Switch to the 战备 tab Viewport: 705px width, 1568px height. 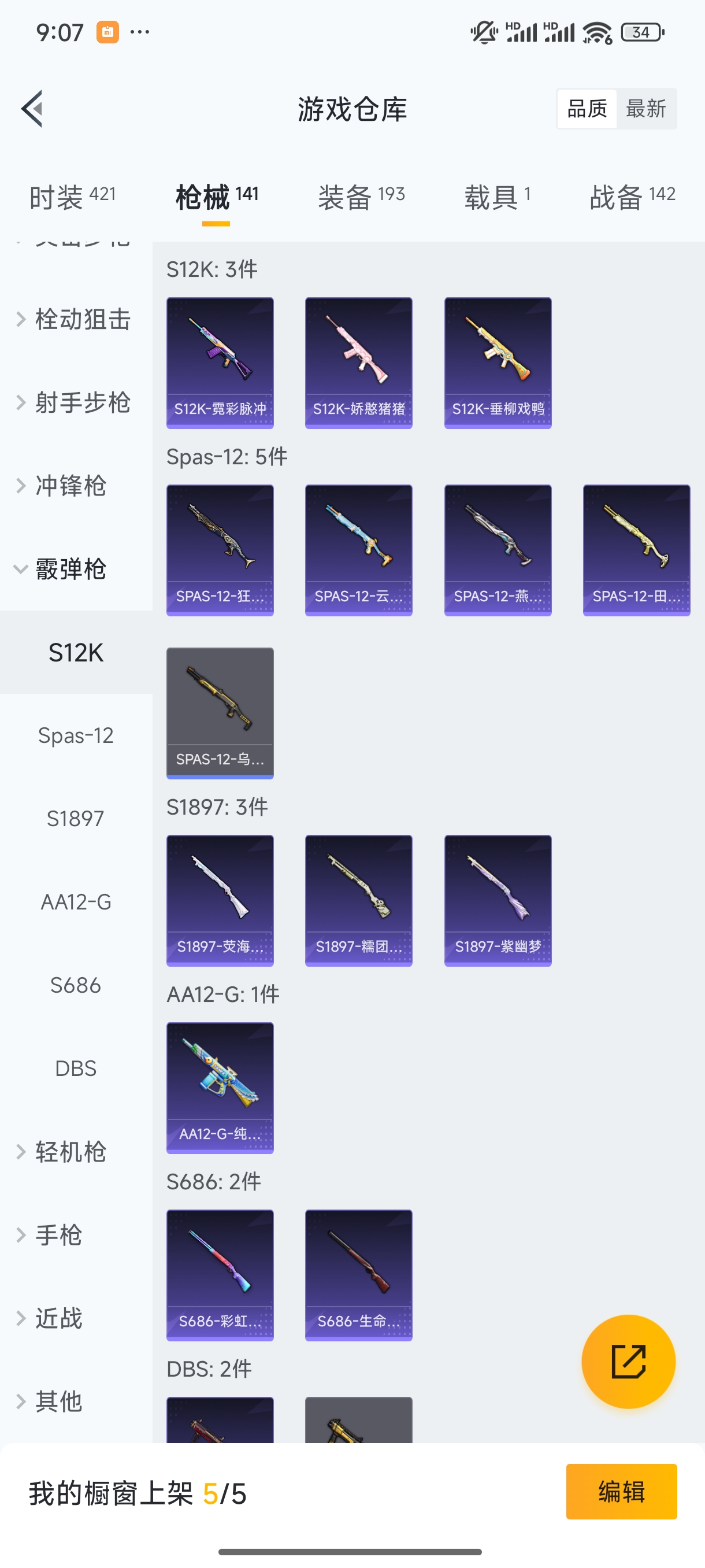click(x=632, y=197)
